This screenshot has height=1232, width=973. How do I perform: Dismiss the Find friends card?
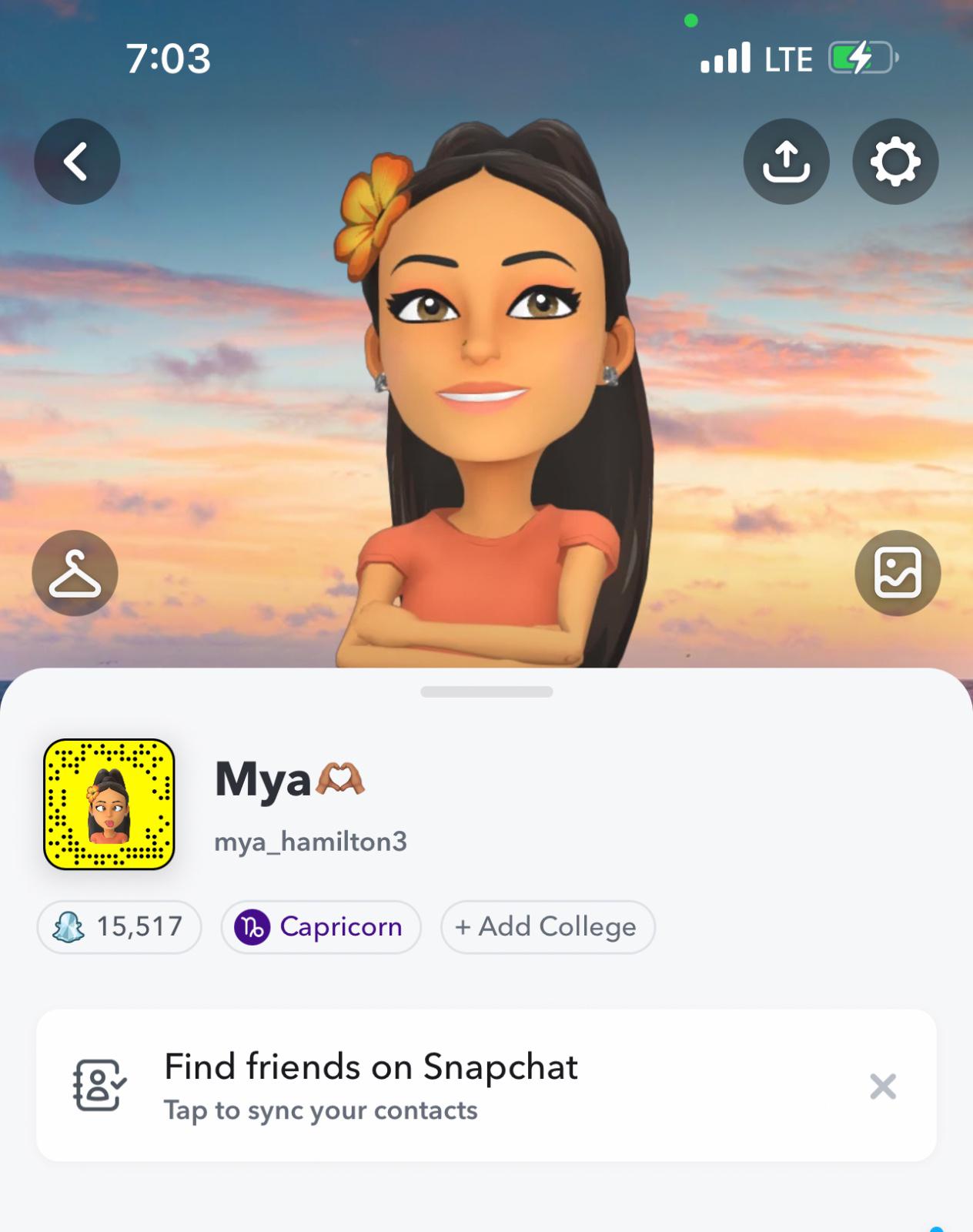(882, 1086)
